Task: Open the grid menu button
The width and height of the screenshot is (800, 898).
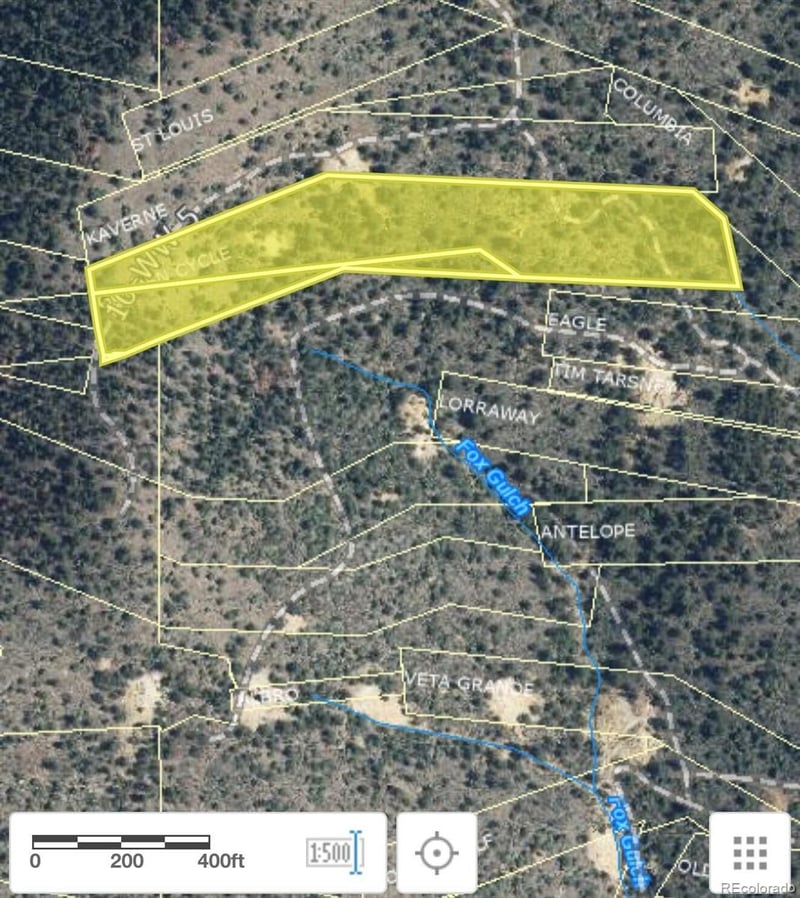Action: pyautogui.click(x=749, y=852)
